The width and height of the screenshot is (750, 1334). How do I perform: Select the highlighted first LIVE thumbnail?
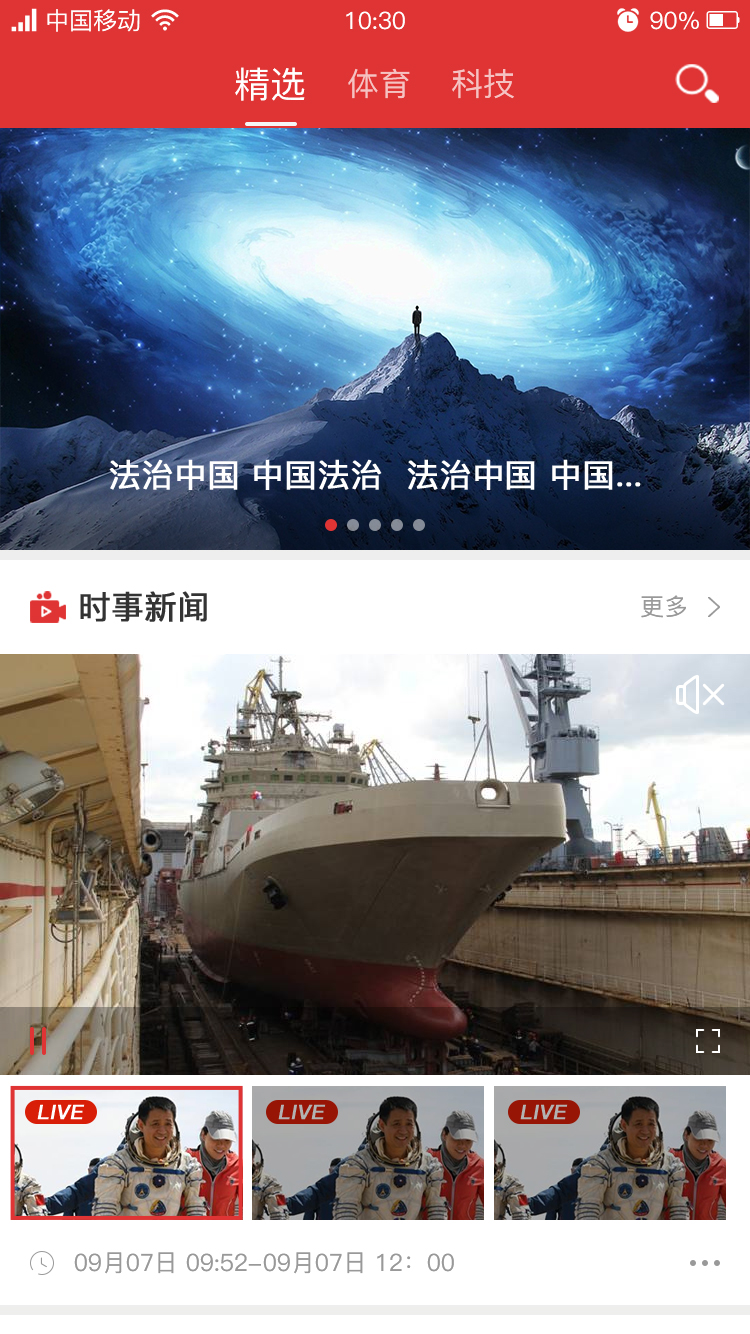coord(126,1153)
